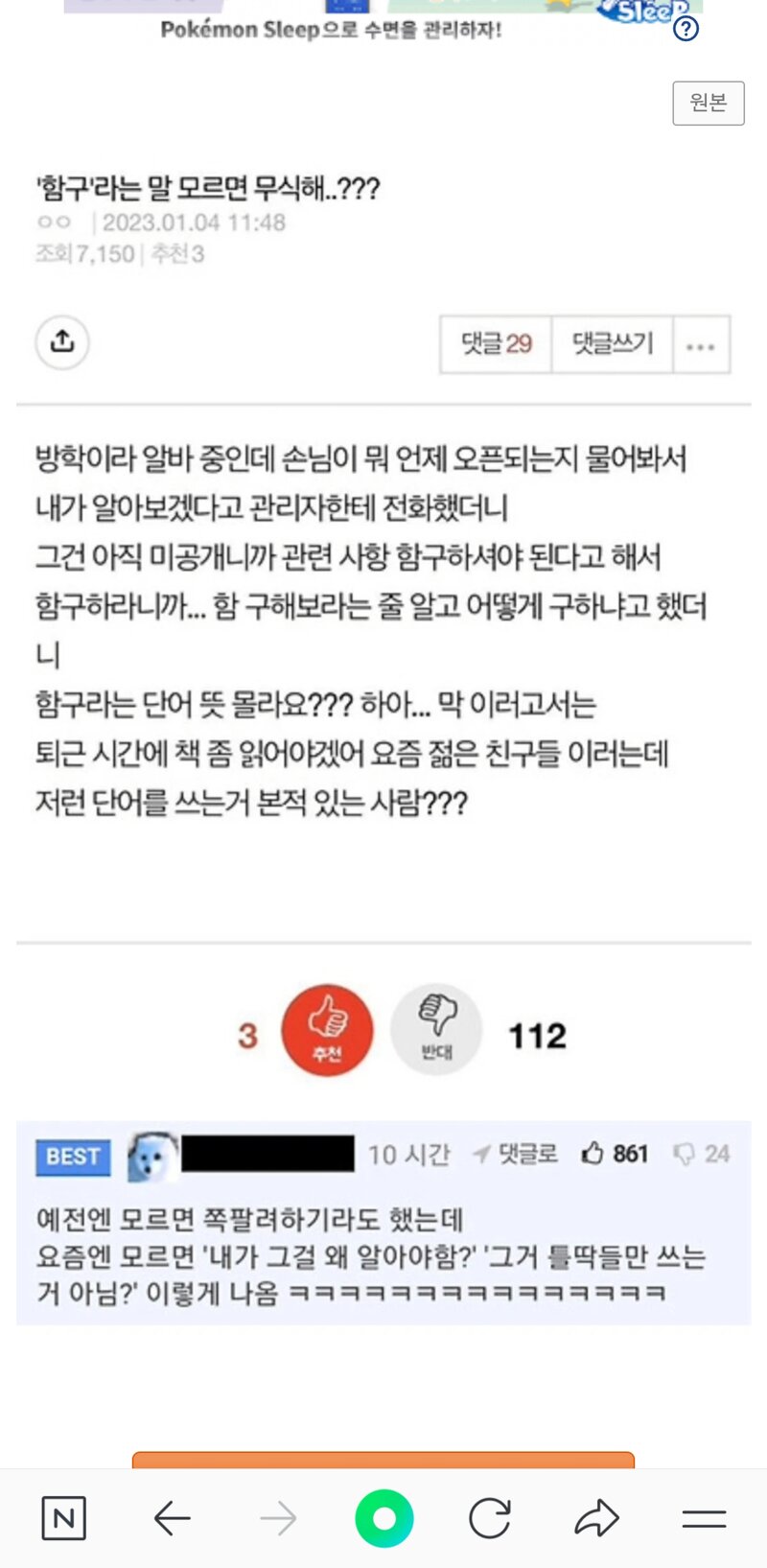This screenshot has height=1568, width=767.
Task: Open Naver home N button
Action: [64, 1518]
